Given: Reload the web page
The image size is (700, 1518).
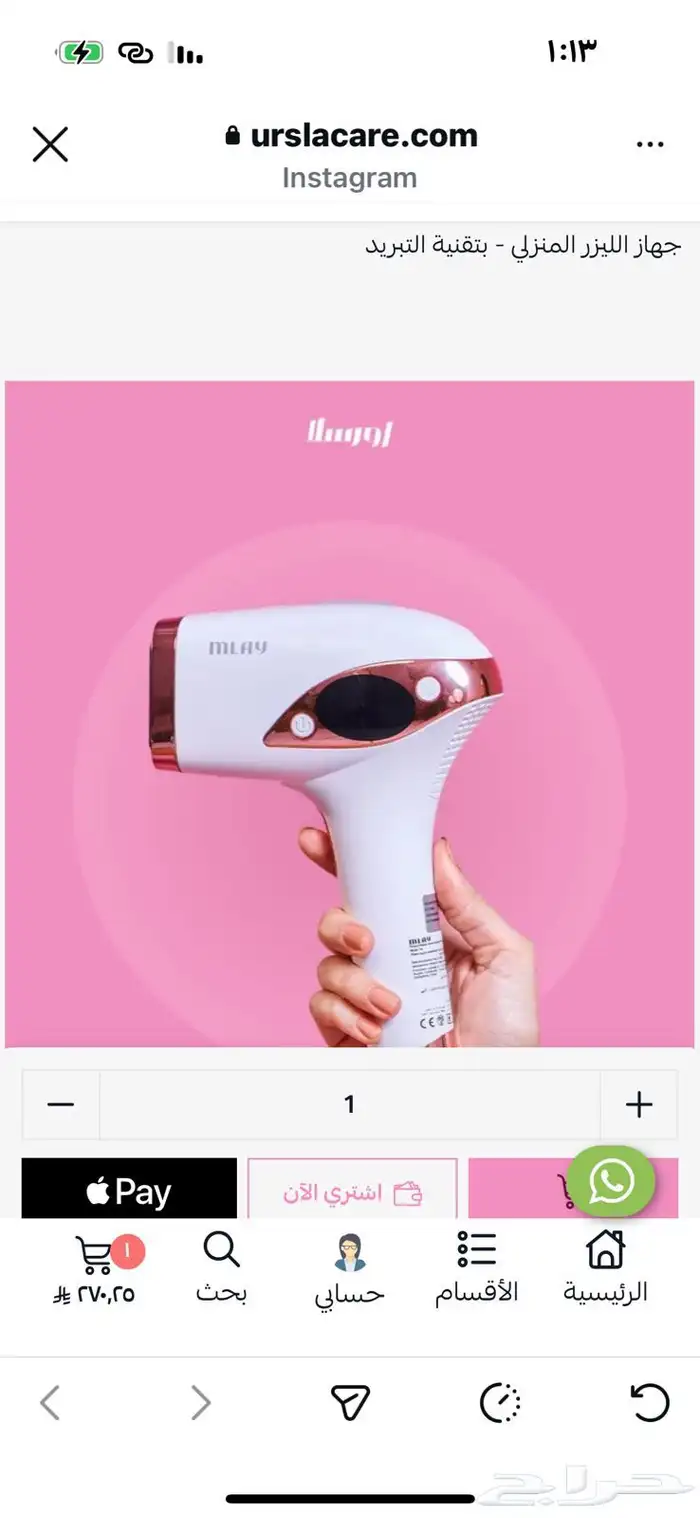Looking at the screenshot, I should pos(650,1403).
